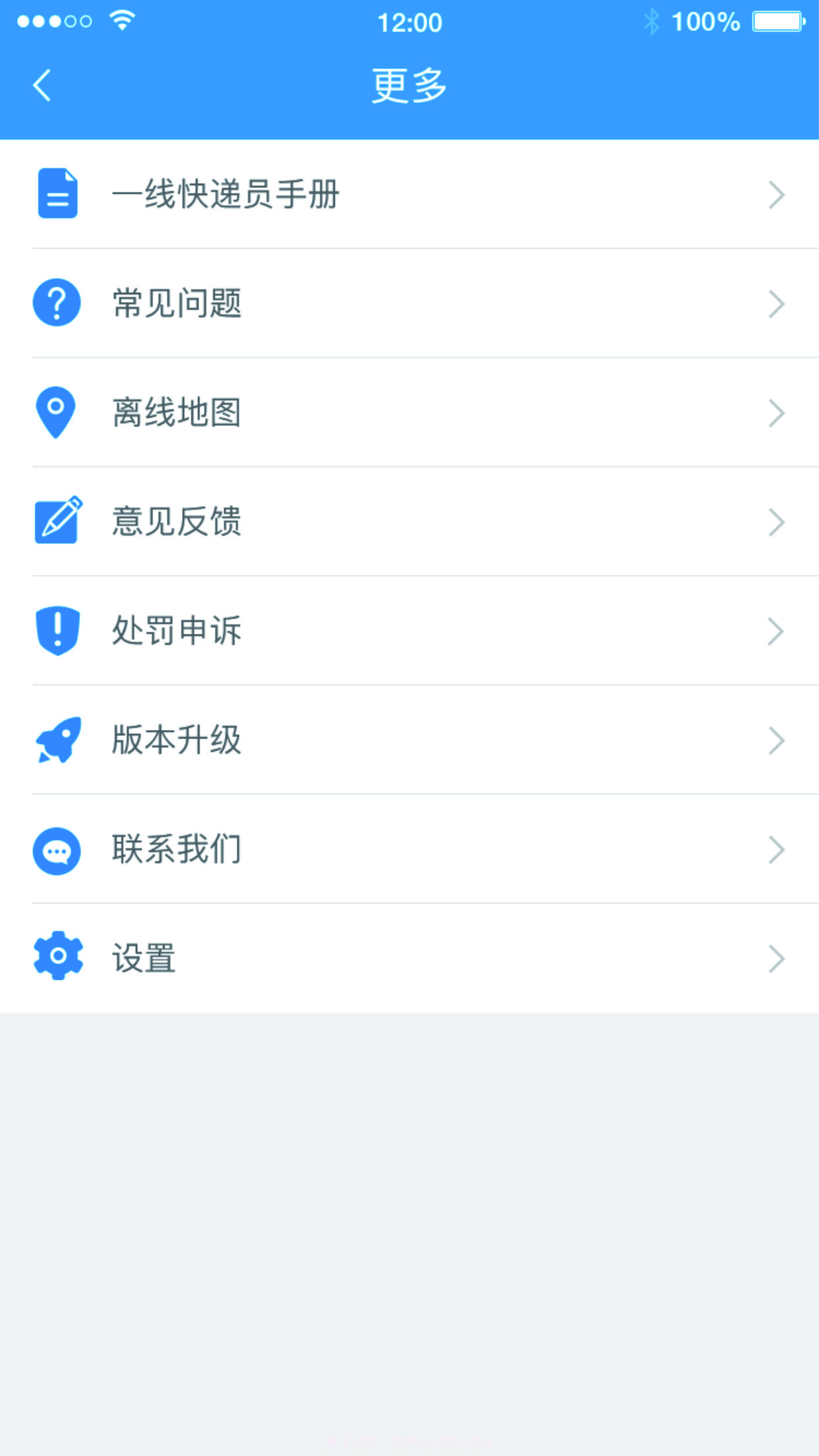
Task: Select the map pin icon for 离线地图
Action: [x=57, y=412]
